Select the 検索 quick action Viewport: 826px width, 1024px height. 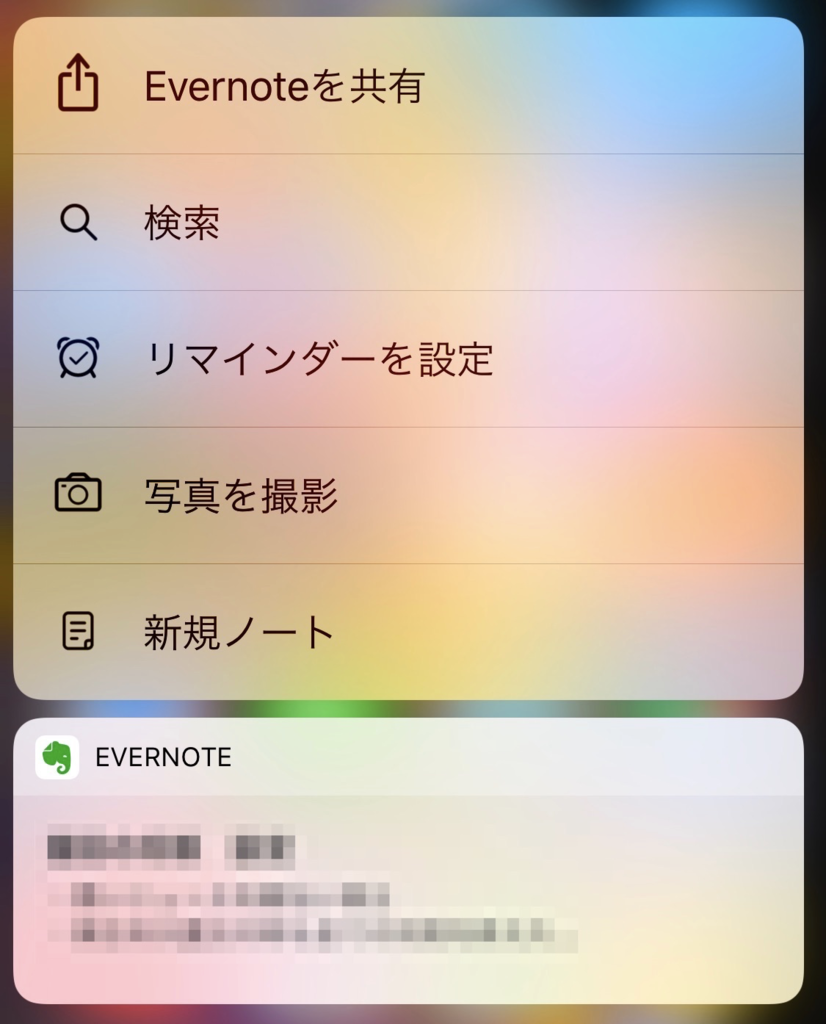click(x=400, y=222)
